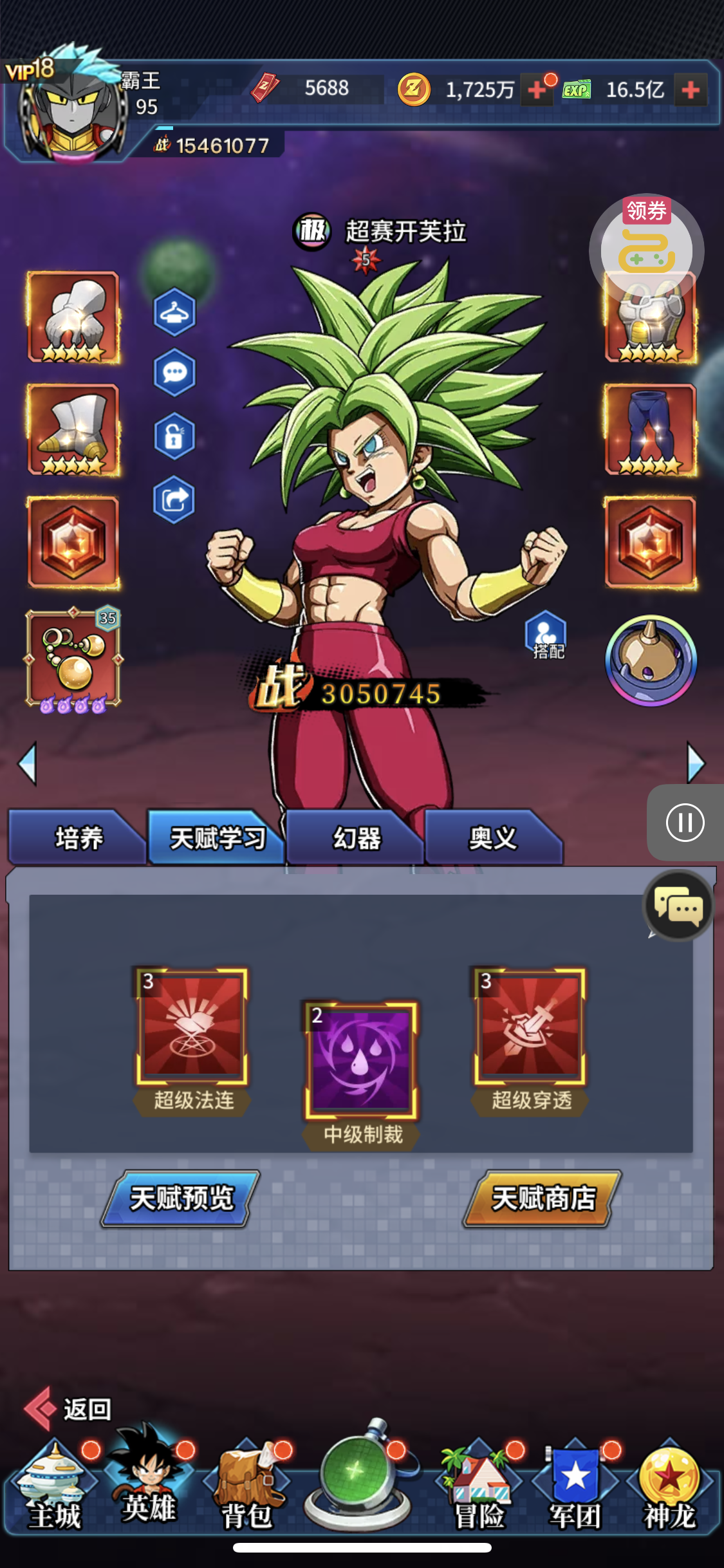The height and width of the screenshot is (1568, 724).
Task: Open the 搭配 team matching icon
Action: coord(546,635)
